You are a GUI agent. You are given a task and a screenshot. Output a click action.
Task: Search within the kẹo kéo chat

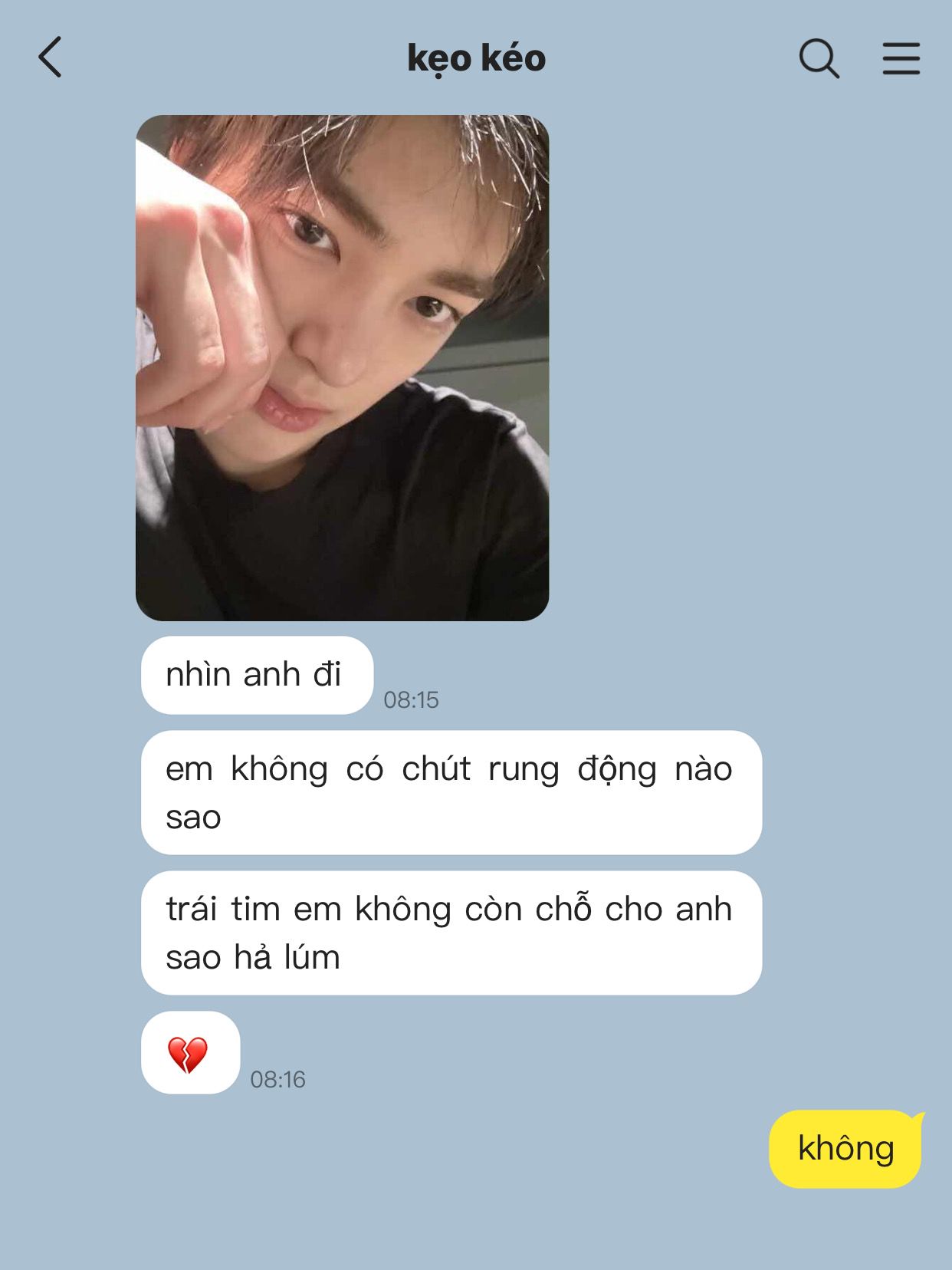(819, 58)
